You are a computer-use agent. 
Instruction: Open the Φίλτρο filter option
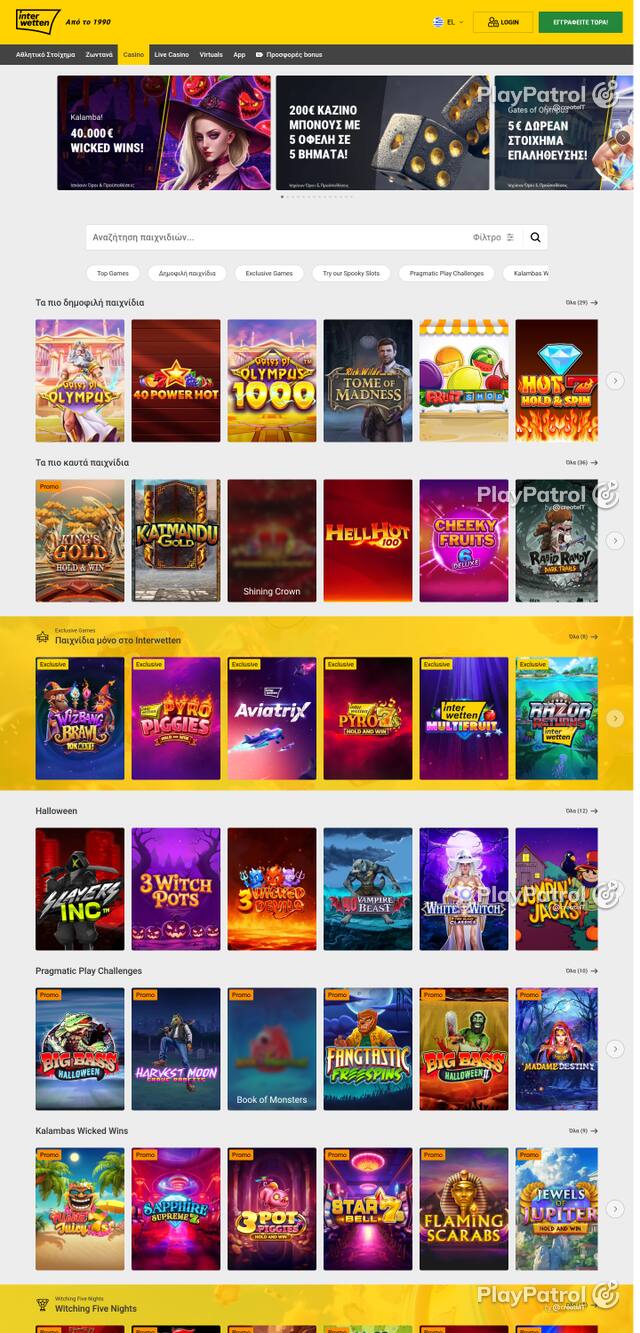point(494,237)
